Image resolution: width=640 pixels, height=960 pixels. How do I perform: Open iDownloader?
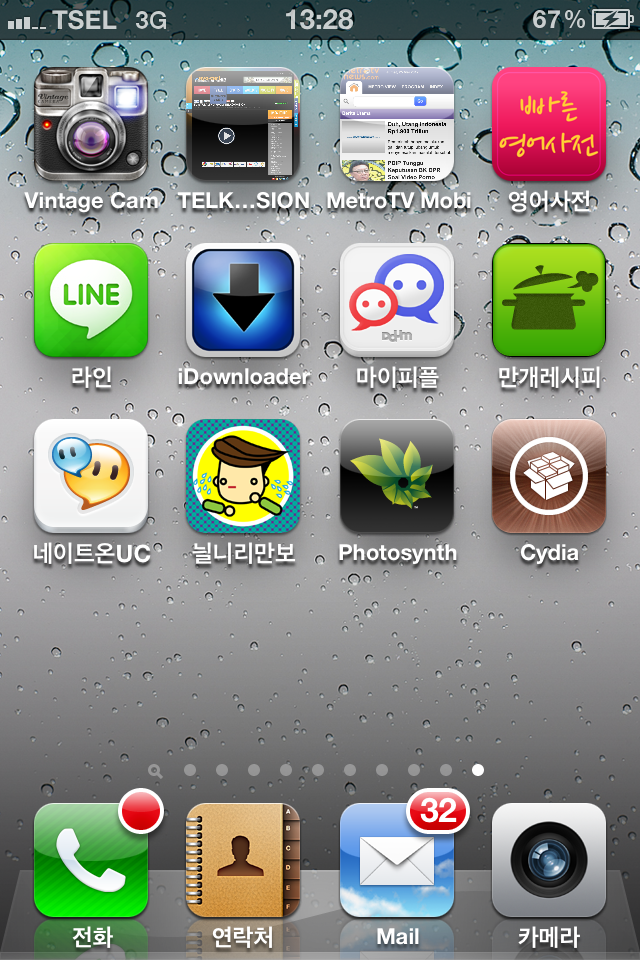[x=243, y=300]
